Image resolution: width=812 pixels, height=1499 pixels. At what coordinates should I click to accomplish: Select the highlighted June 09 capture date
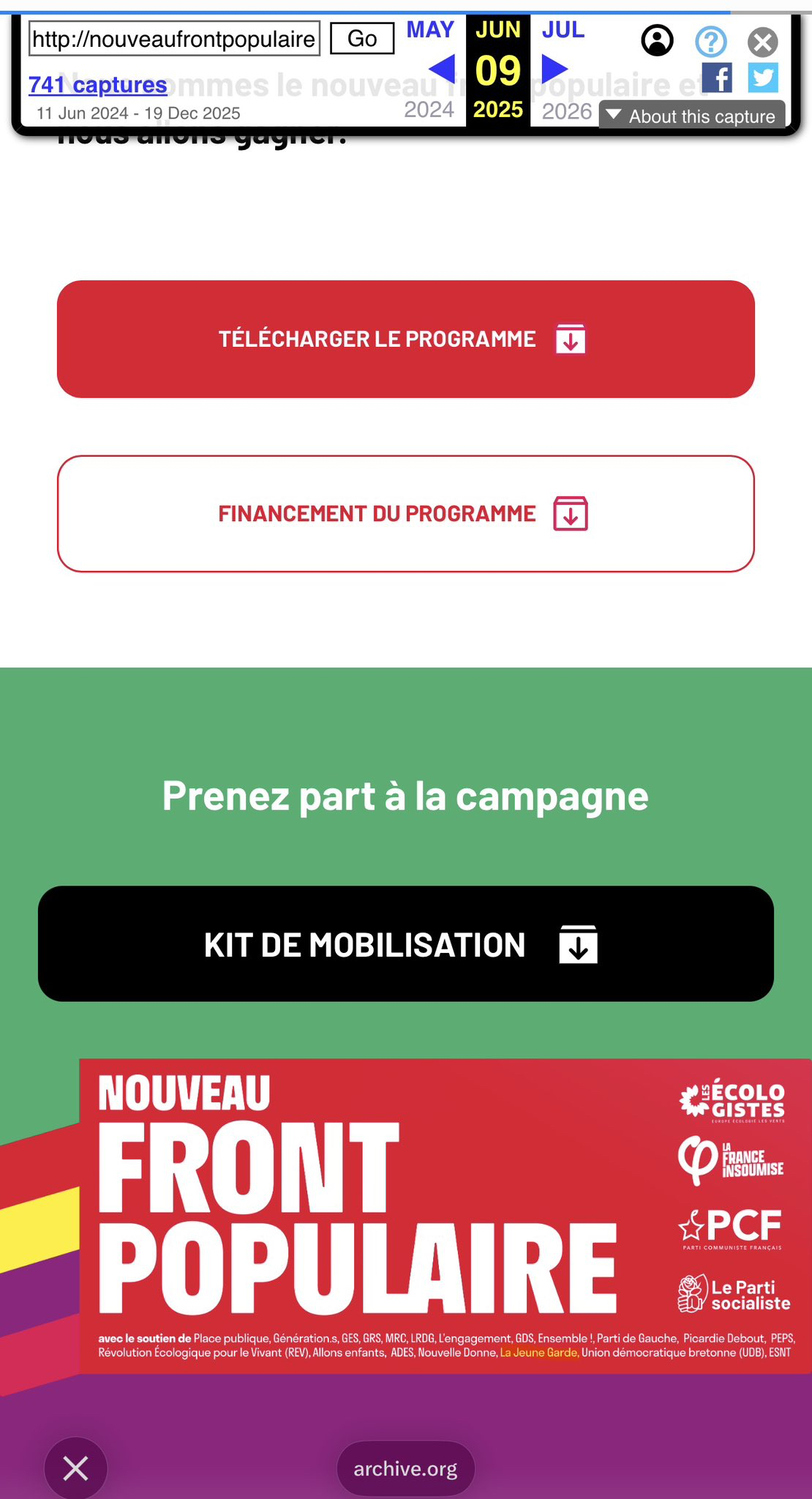[497, 70]
